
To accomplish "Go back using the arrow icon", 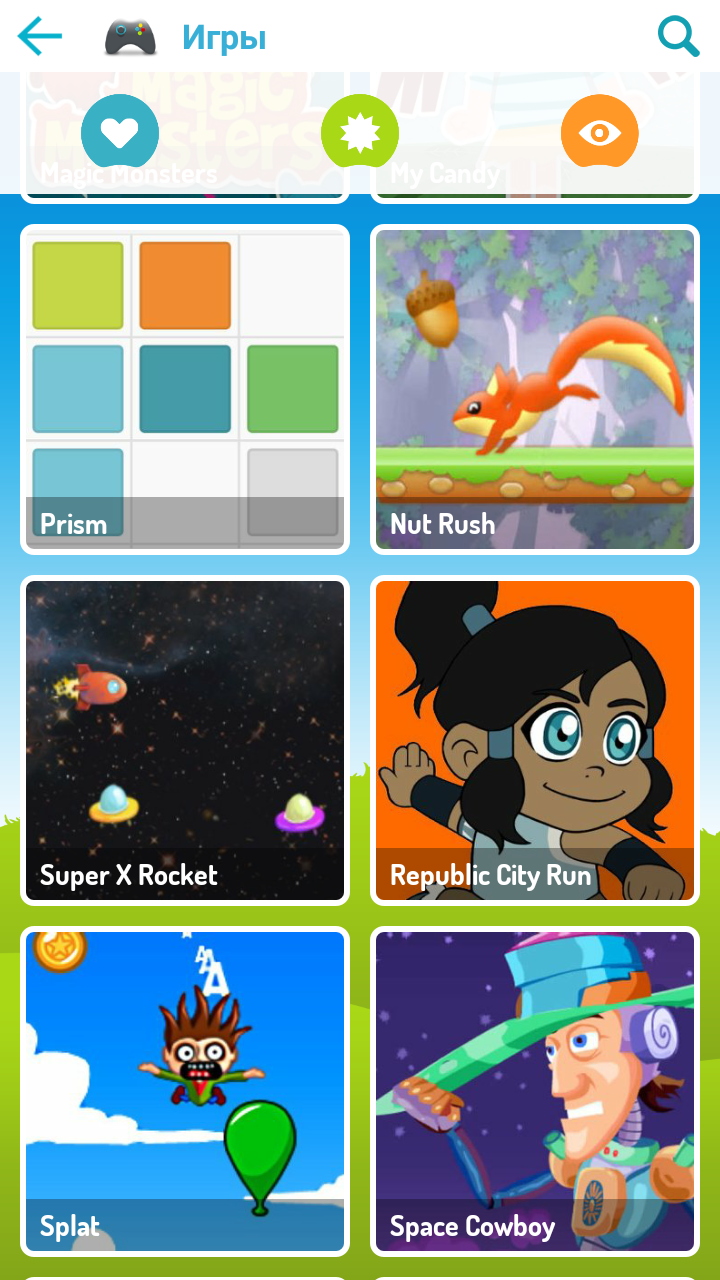I will (x=40, y=37).
